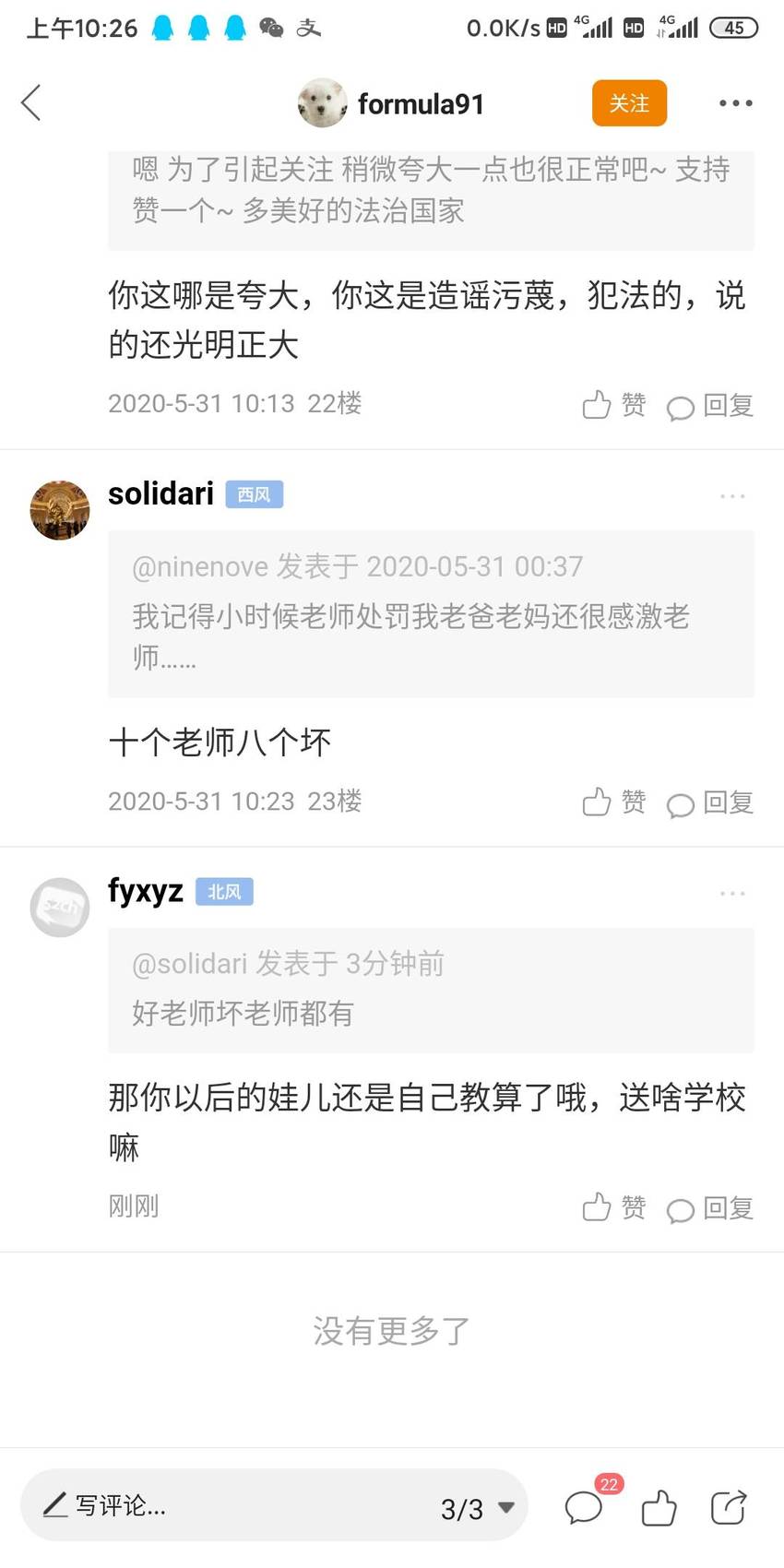Reply to fyxyz's comment

(x=709, y=1207)
